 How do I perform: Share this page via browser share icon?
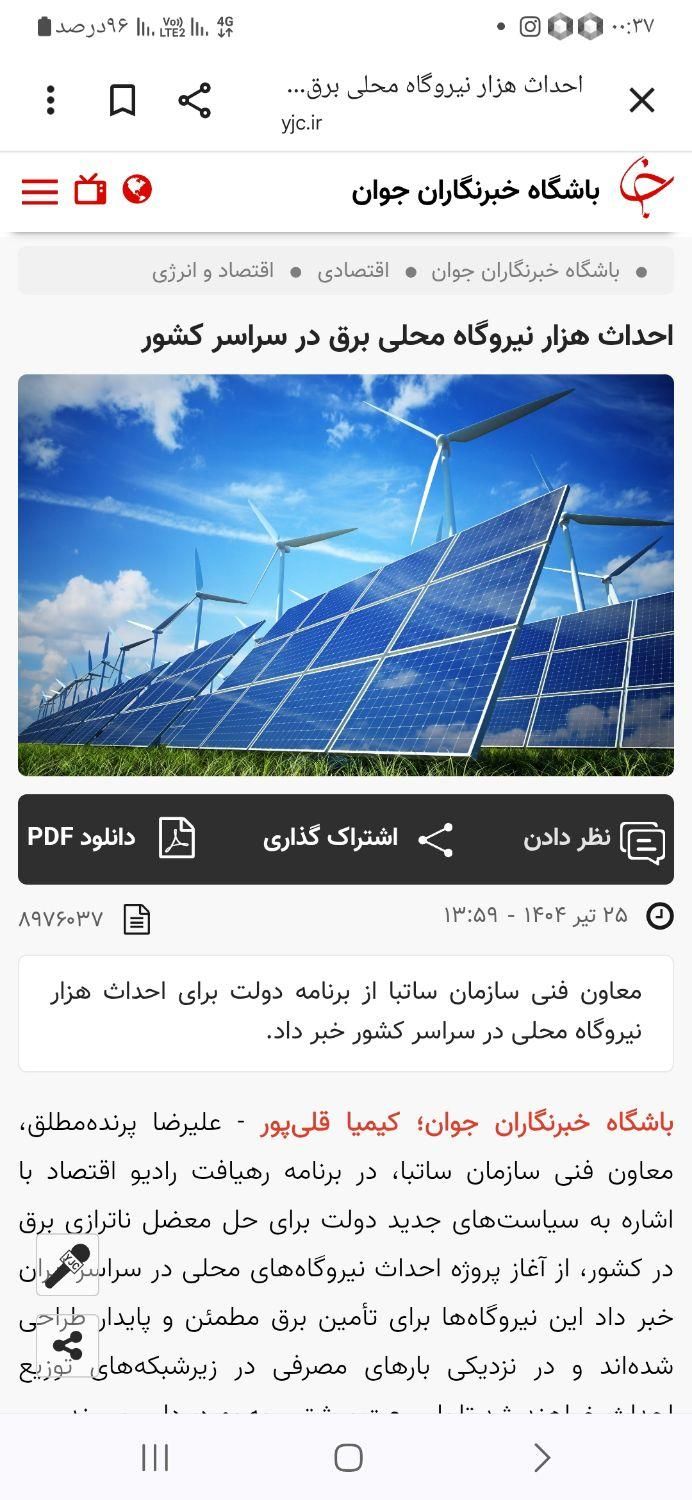click(x=194, y=100)
